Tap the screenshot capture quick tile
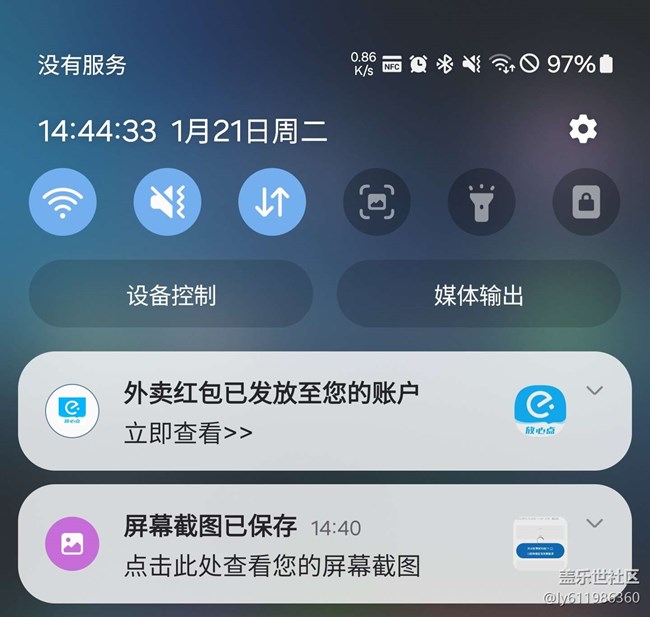This screenshot has width=650, height=617. coord(377,202)
